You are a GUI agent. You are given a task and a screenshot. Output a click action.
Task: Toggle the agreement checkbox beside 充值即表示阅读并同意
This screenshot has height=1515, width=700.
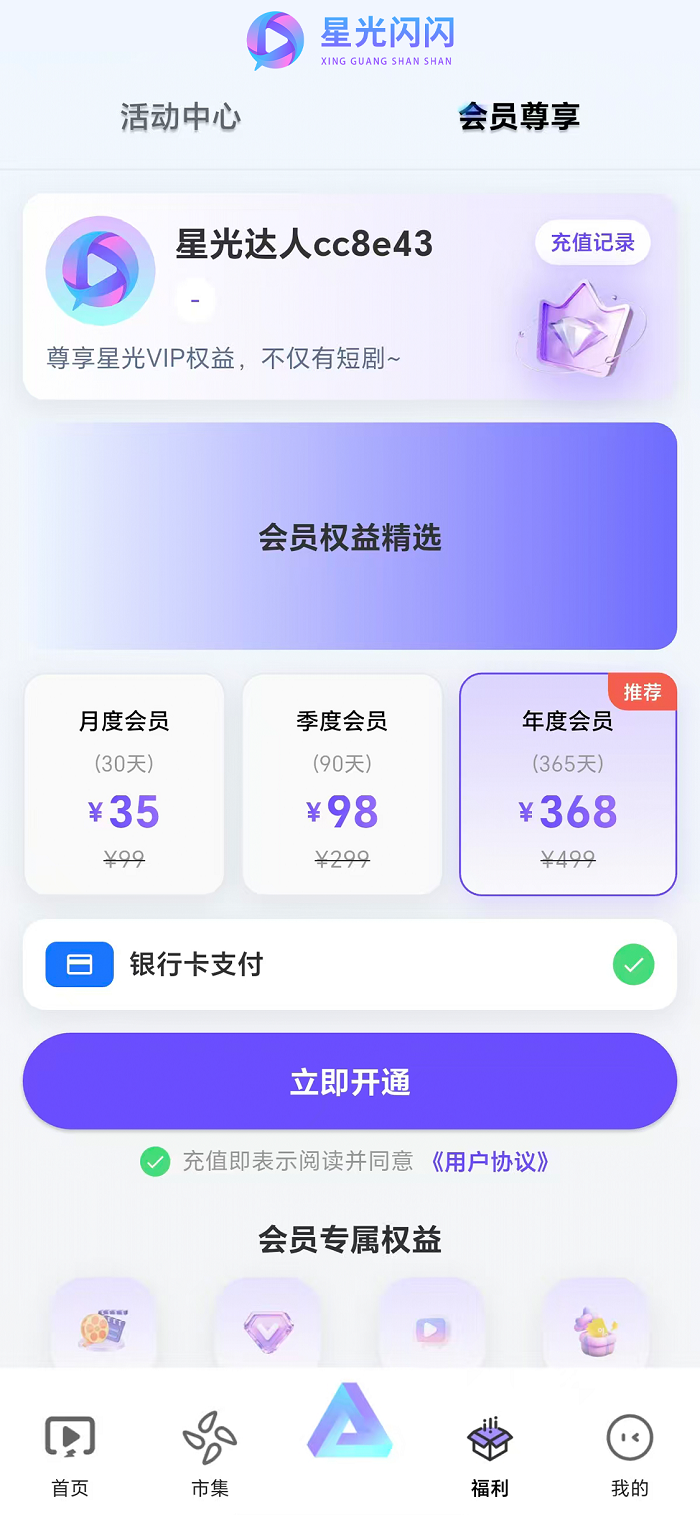pyautogui.click(x=155, y=1162)
